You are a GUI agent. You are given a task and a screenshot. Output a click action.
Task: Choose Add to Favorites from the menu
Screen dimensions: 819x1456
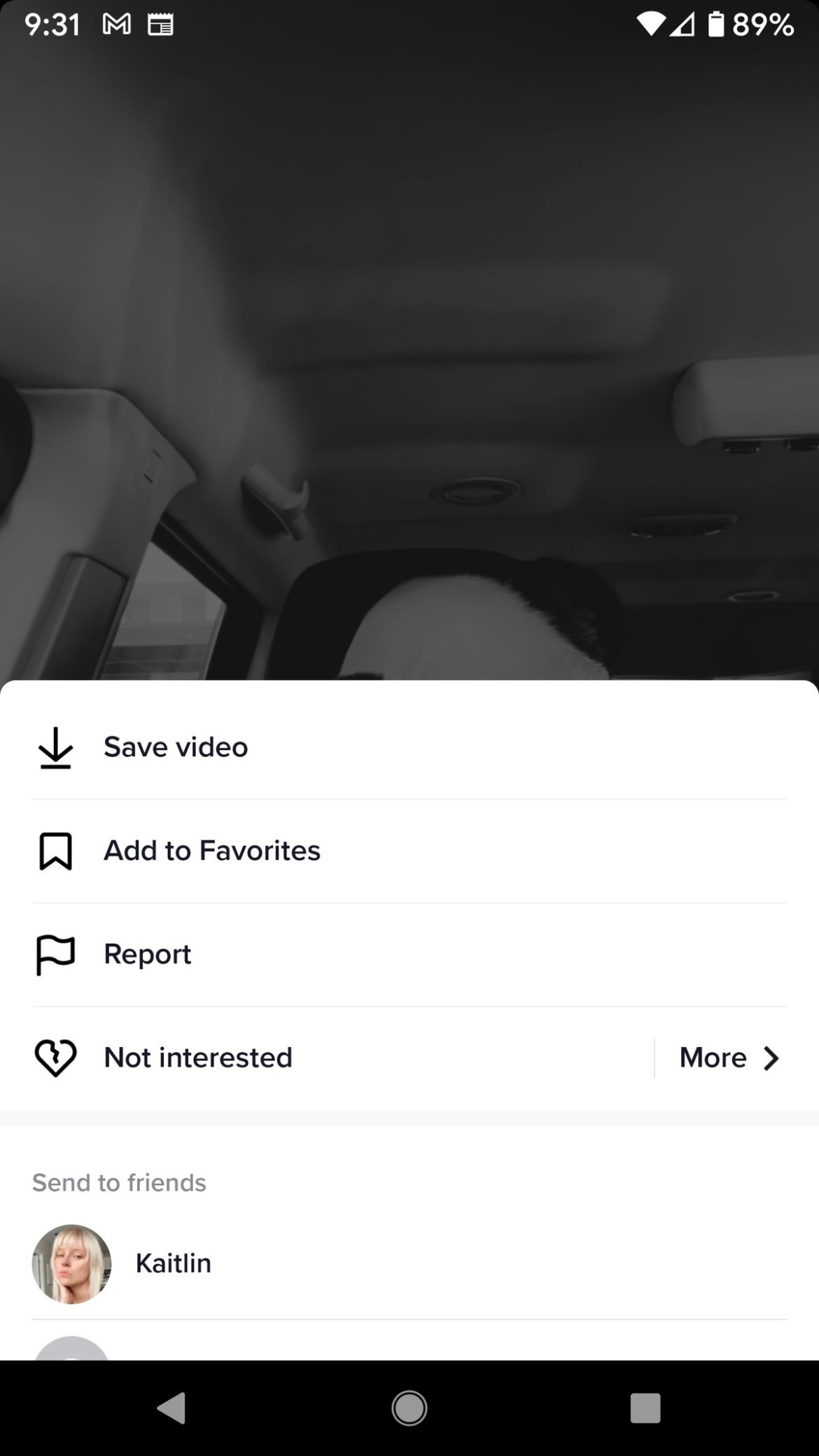pyautogui.click(x=211, y=851)
